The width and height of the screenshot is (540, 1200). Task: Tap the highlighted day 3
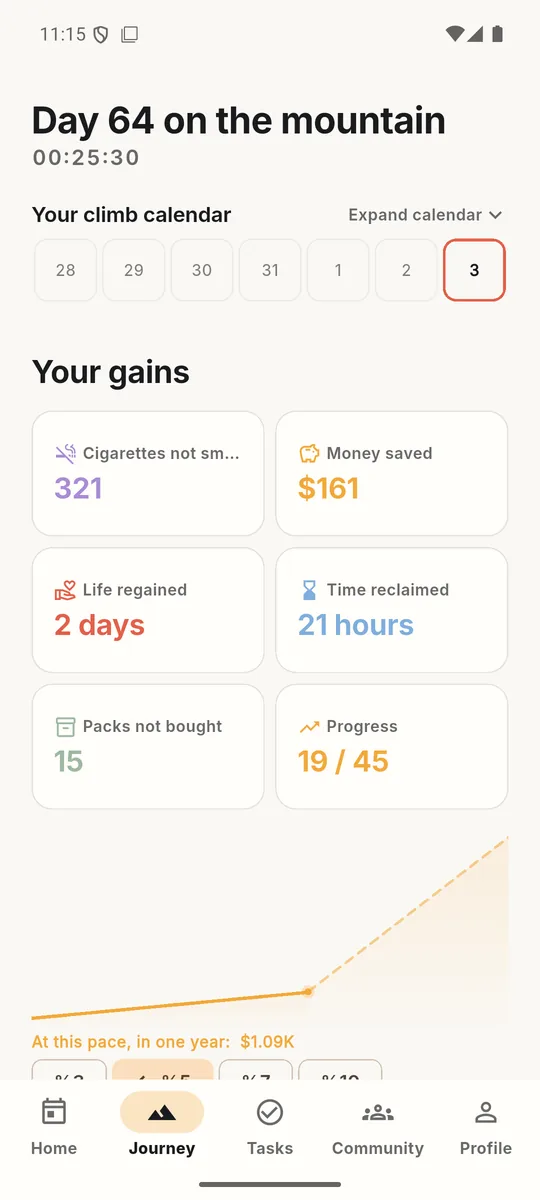point(474,270)
